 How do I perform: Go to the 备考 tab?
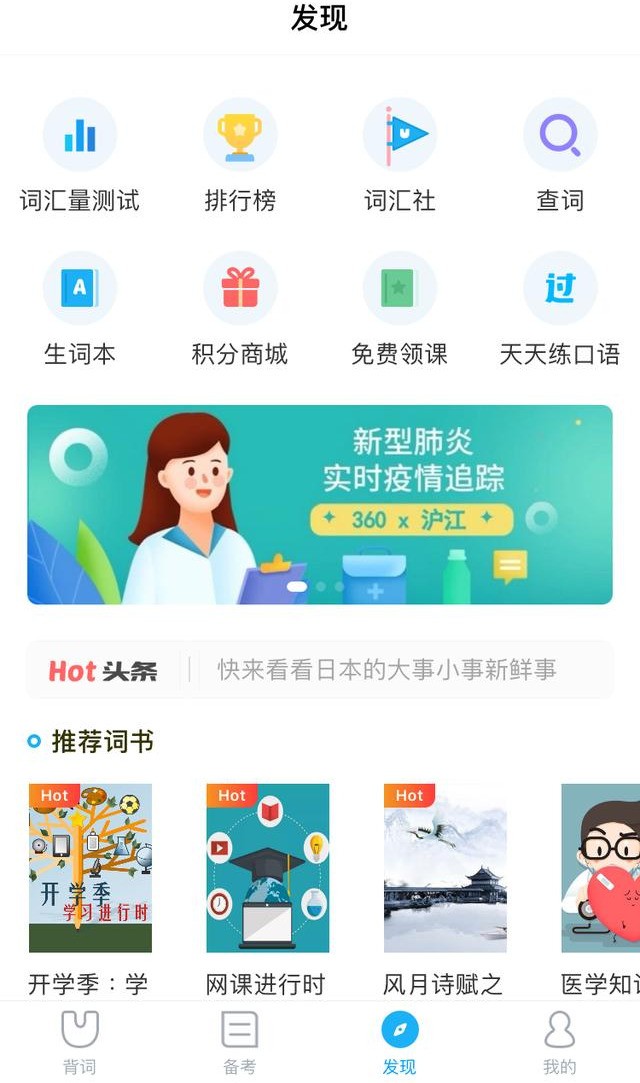pos(240,1041)
